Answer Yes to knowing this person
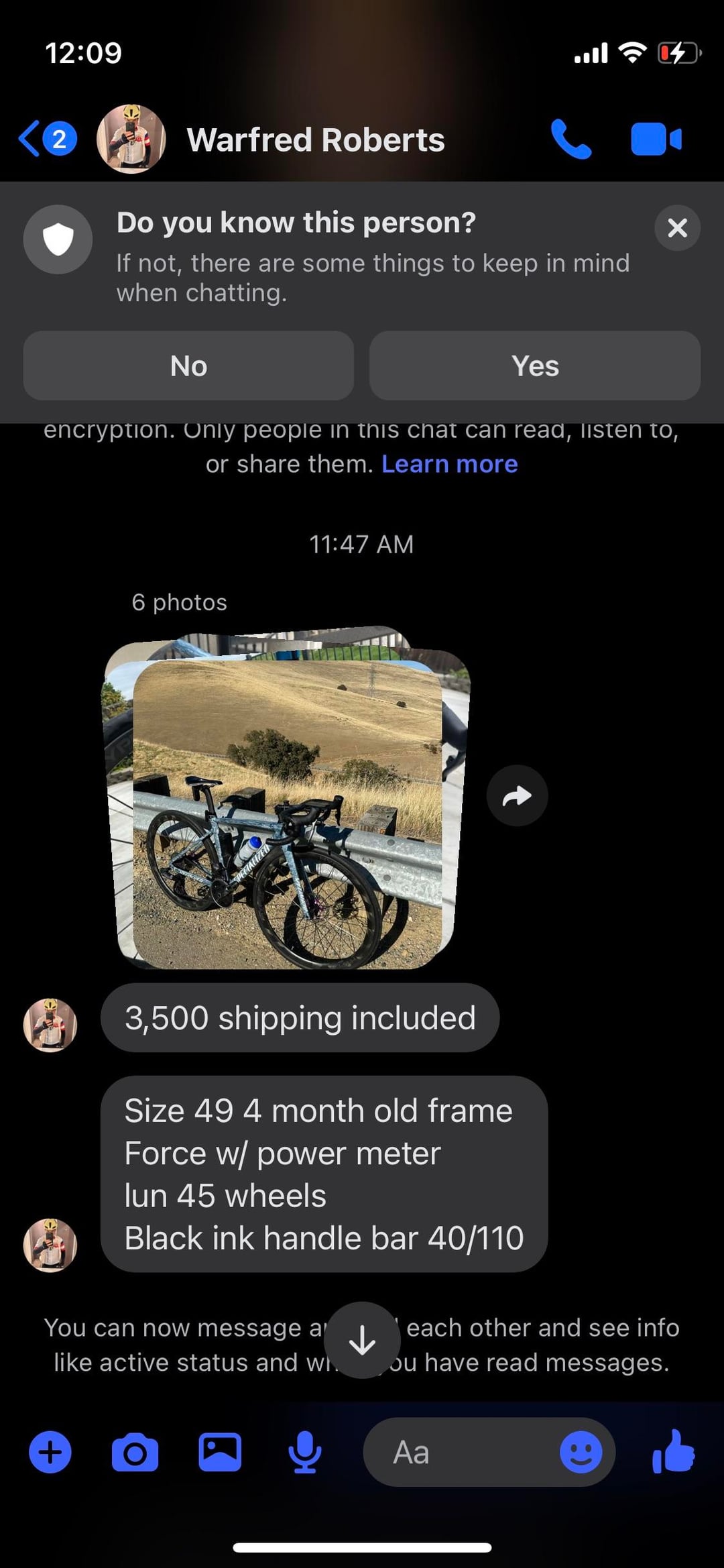 (x=534, y=366)
